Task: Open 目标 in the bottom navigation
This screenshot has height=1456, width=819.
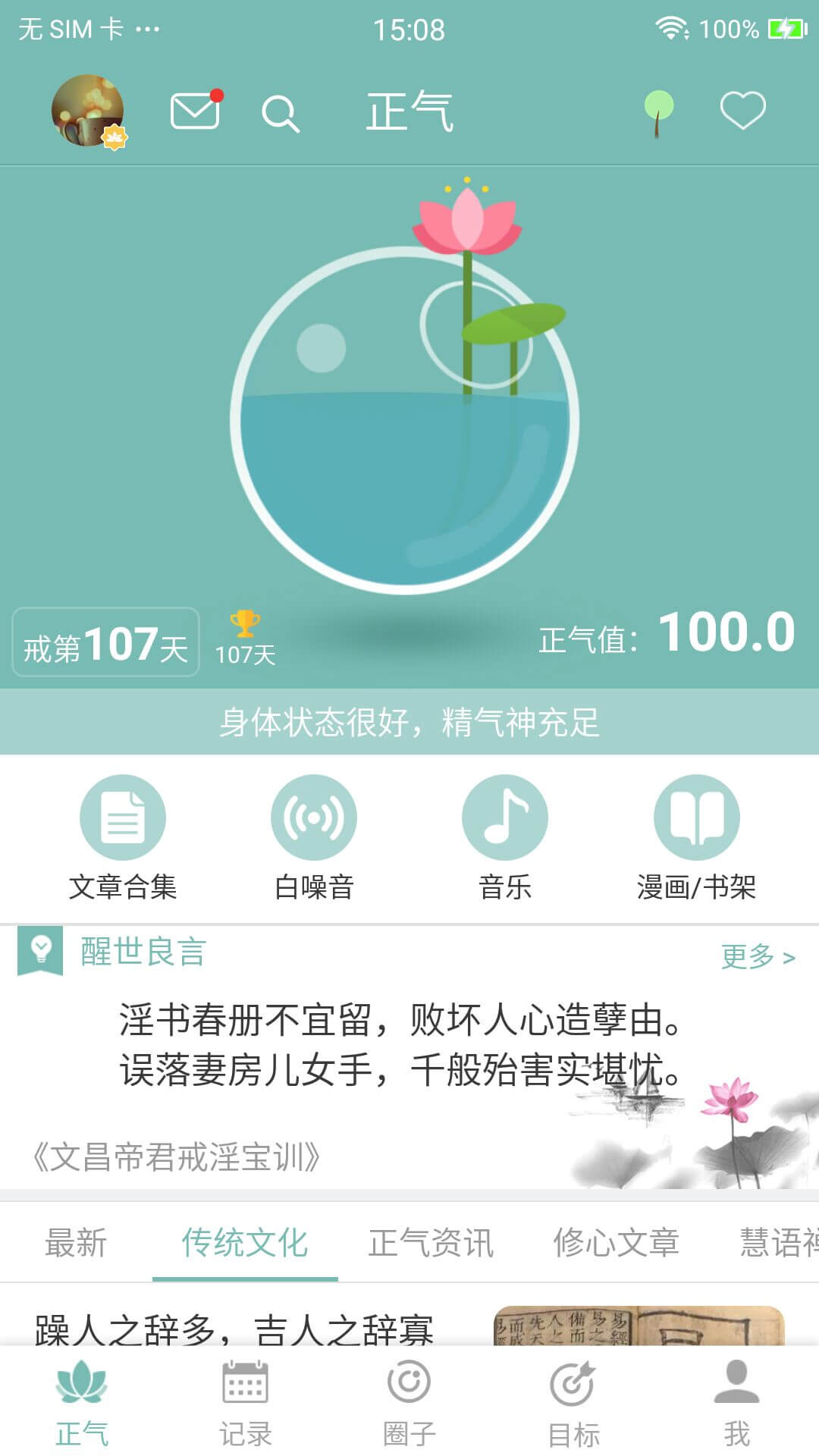Action: [573, 1408]
